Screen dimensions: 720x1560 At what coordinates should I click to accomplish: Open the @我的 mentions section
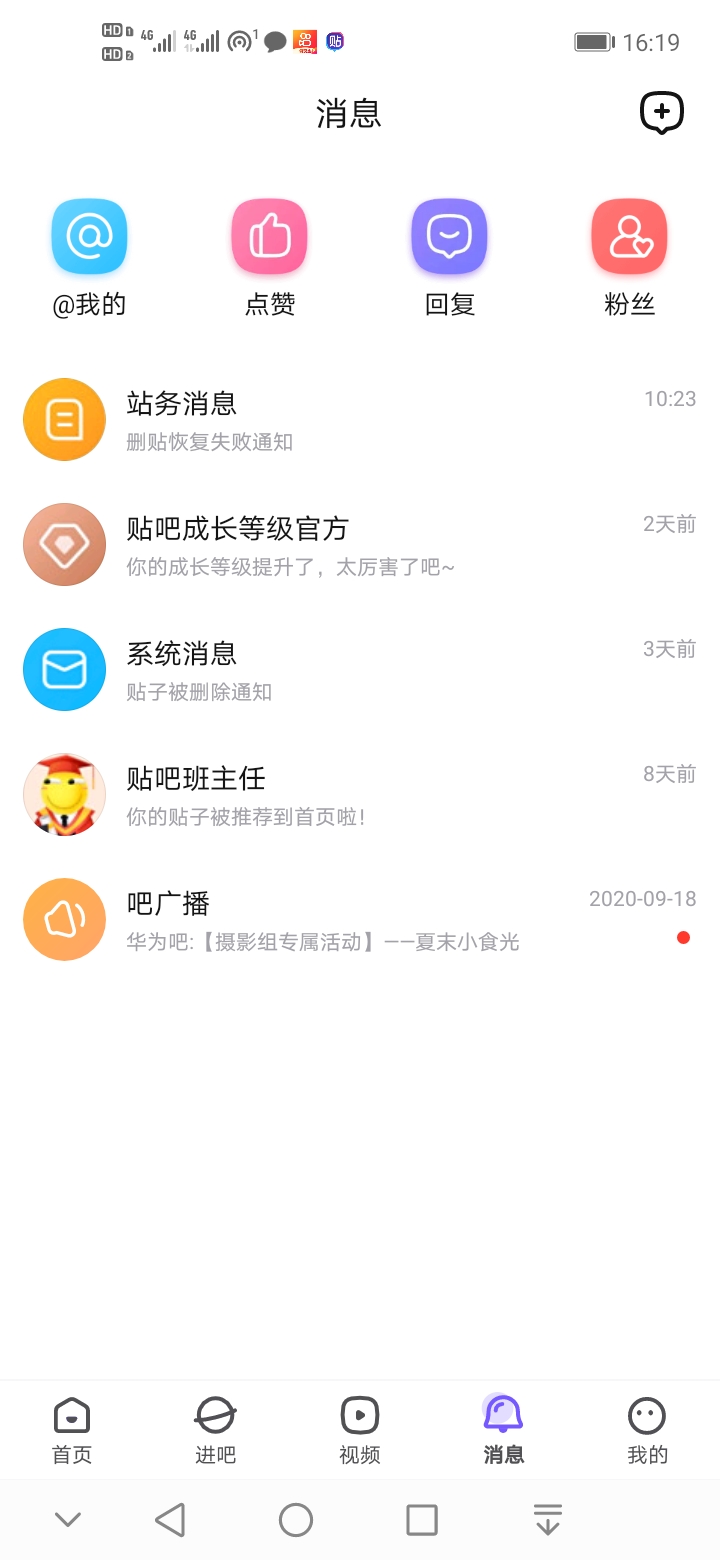point(89,237)
